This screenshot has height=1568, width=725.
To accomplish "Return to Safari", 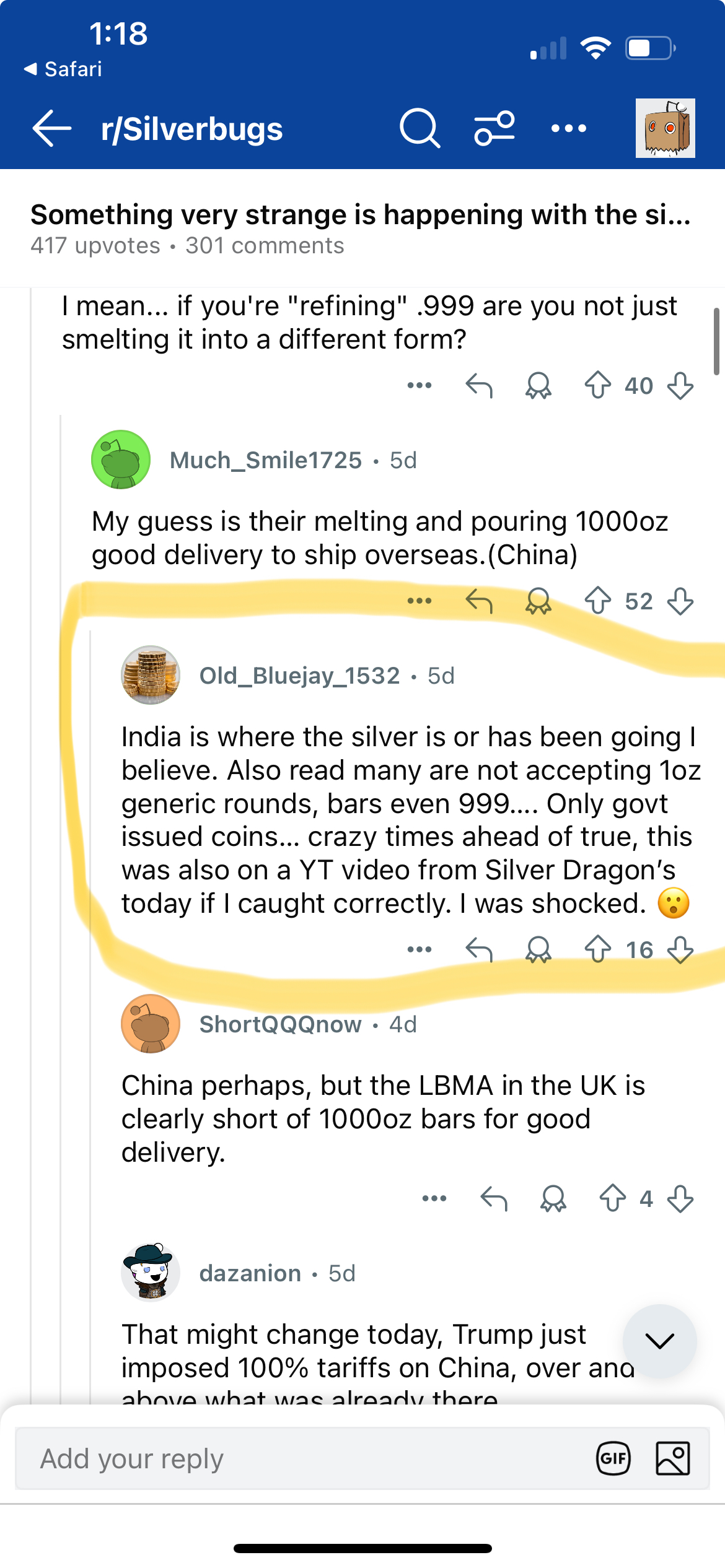I will point(63,69).
